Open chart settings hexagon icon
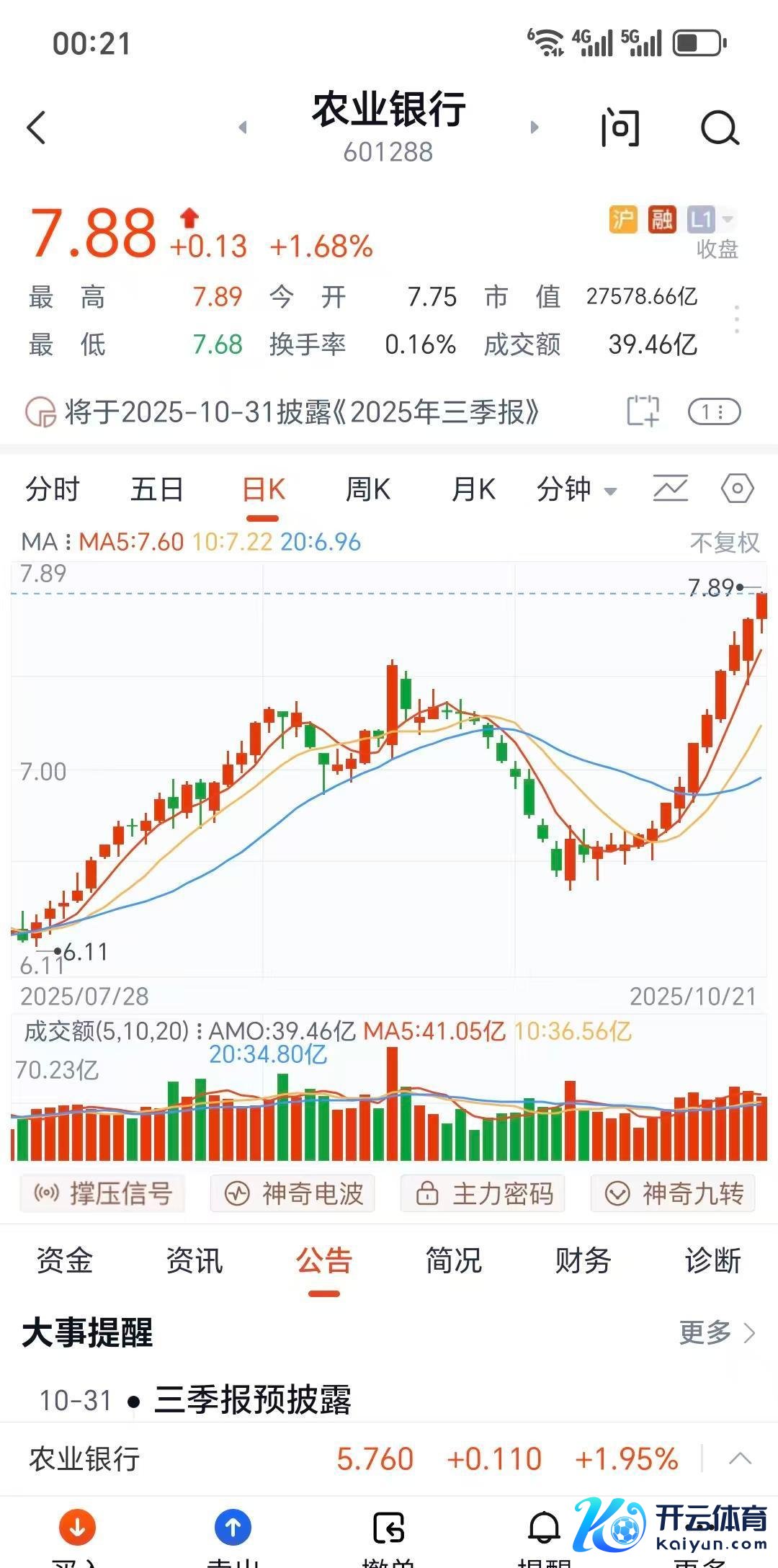Viewport: 778px width, 1568px height. [x=737, y=489]
